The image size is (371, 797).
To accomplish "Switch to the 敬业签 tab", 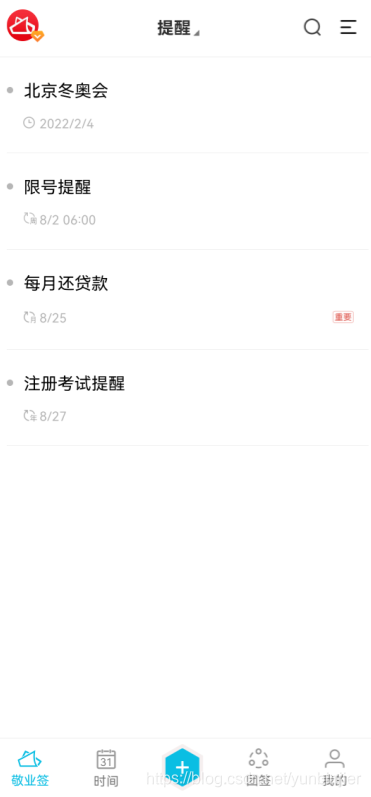I will pyautogui.click(x=30, y=768).
